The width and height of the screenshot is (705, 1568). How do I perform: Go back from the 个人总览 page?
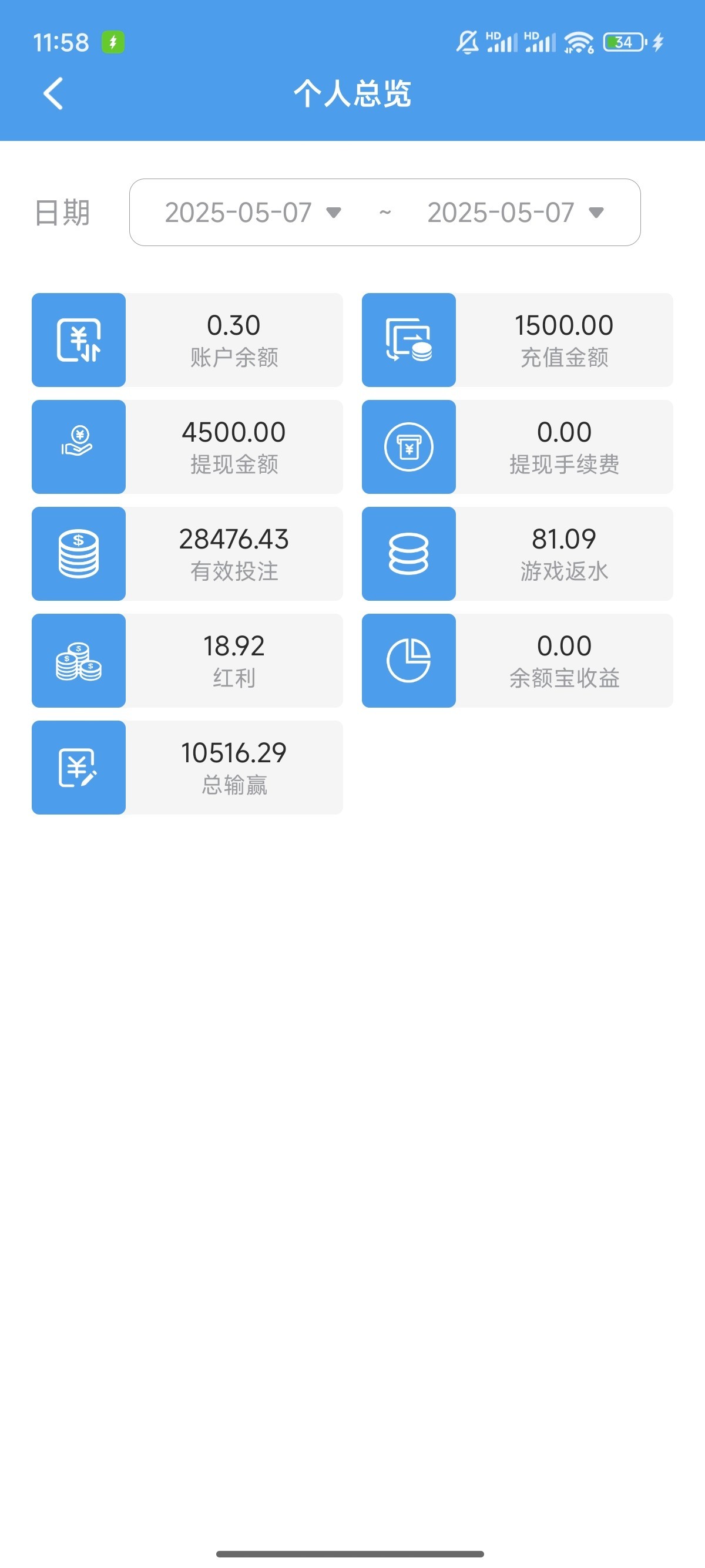click(53, 94)
